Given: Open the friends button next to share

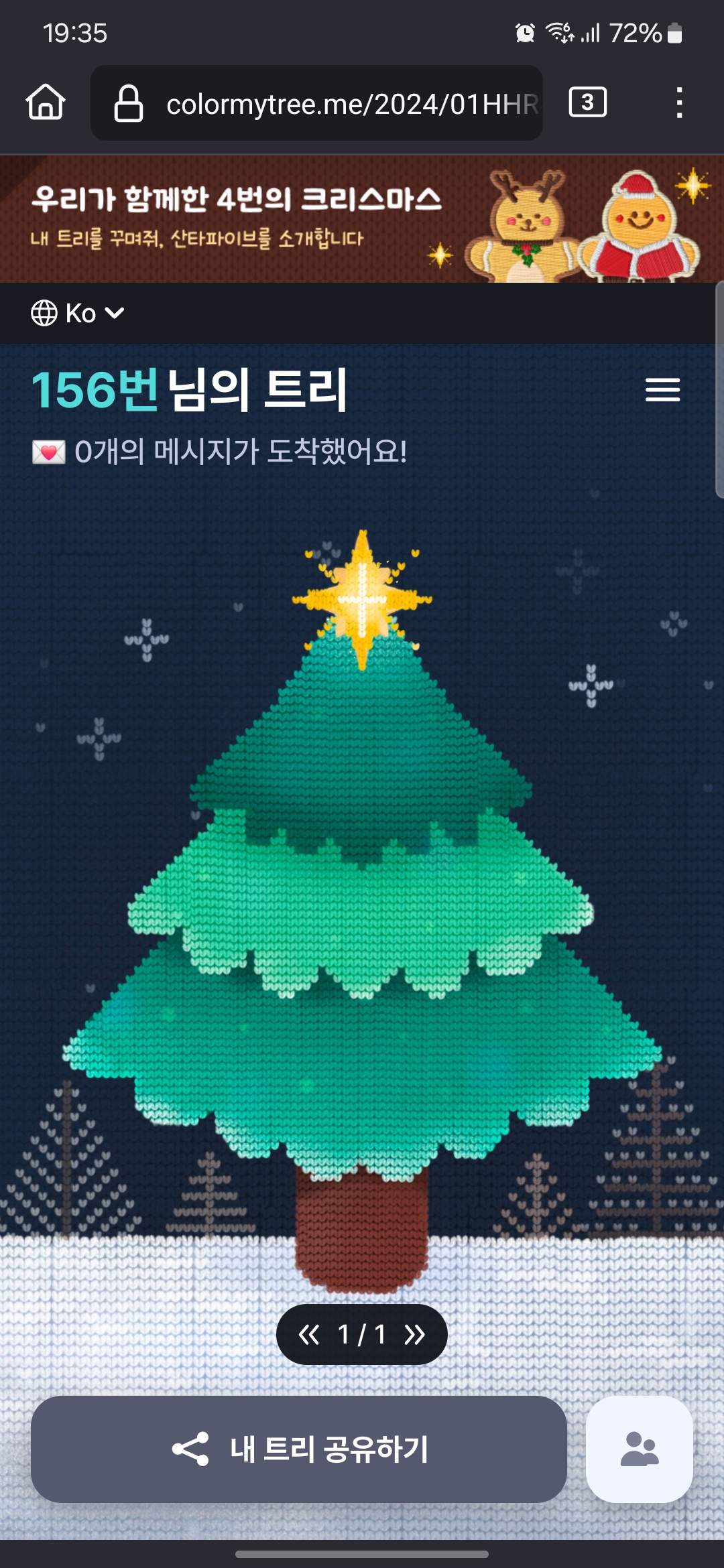Looking at the screenshot, I should click(x=639, y=1449).
